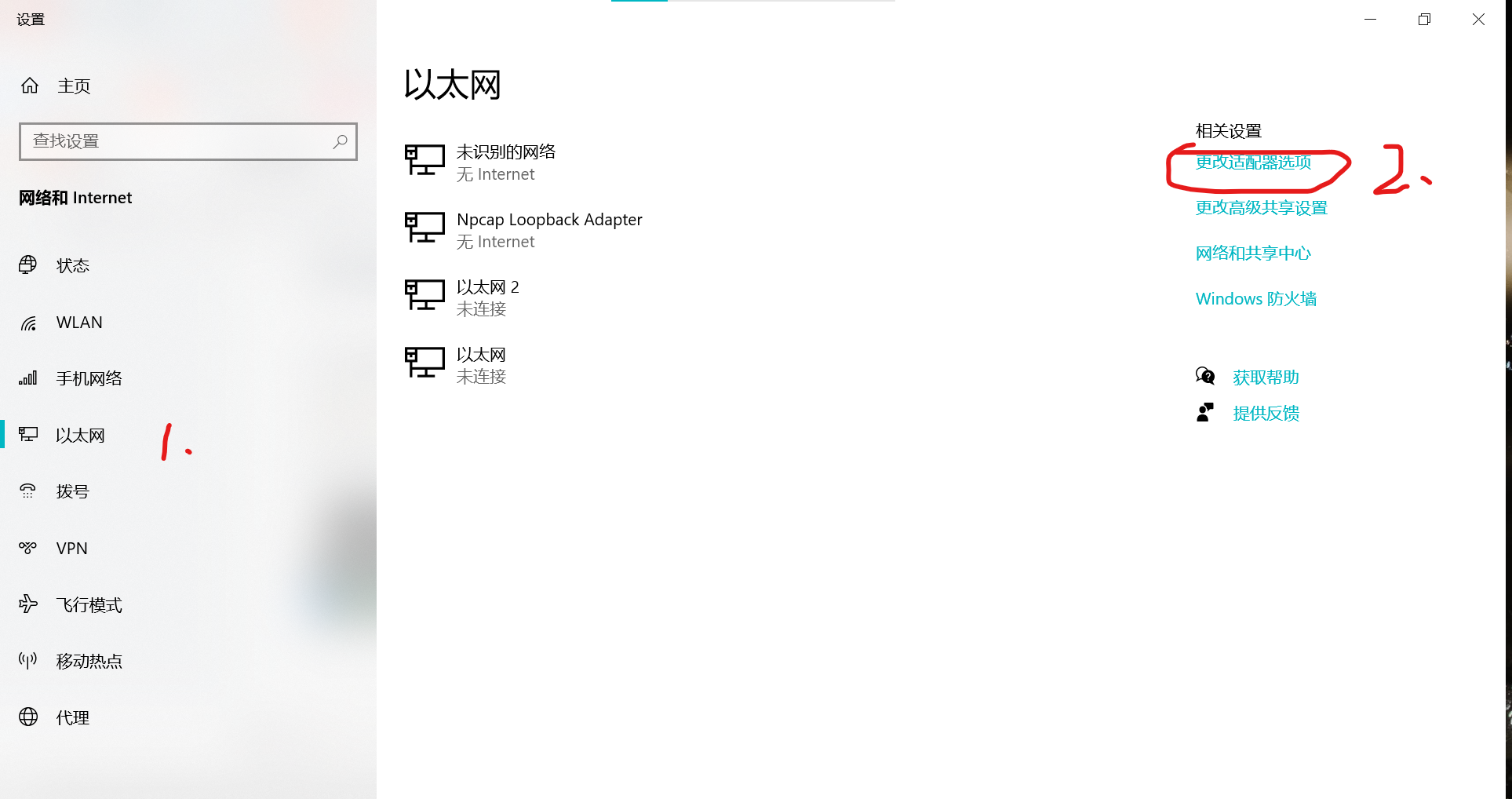Select 以太网 in the sidebar

(x=80, y=436)
